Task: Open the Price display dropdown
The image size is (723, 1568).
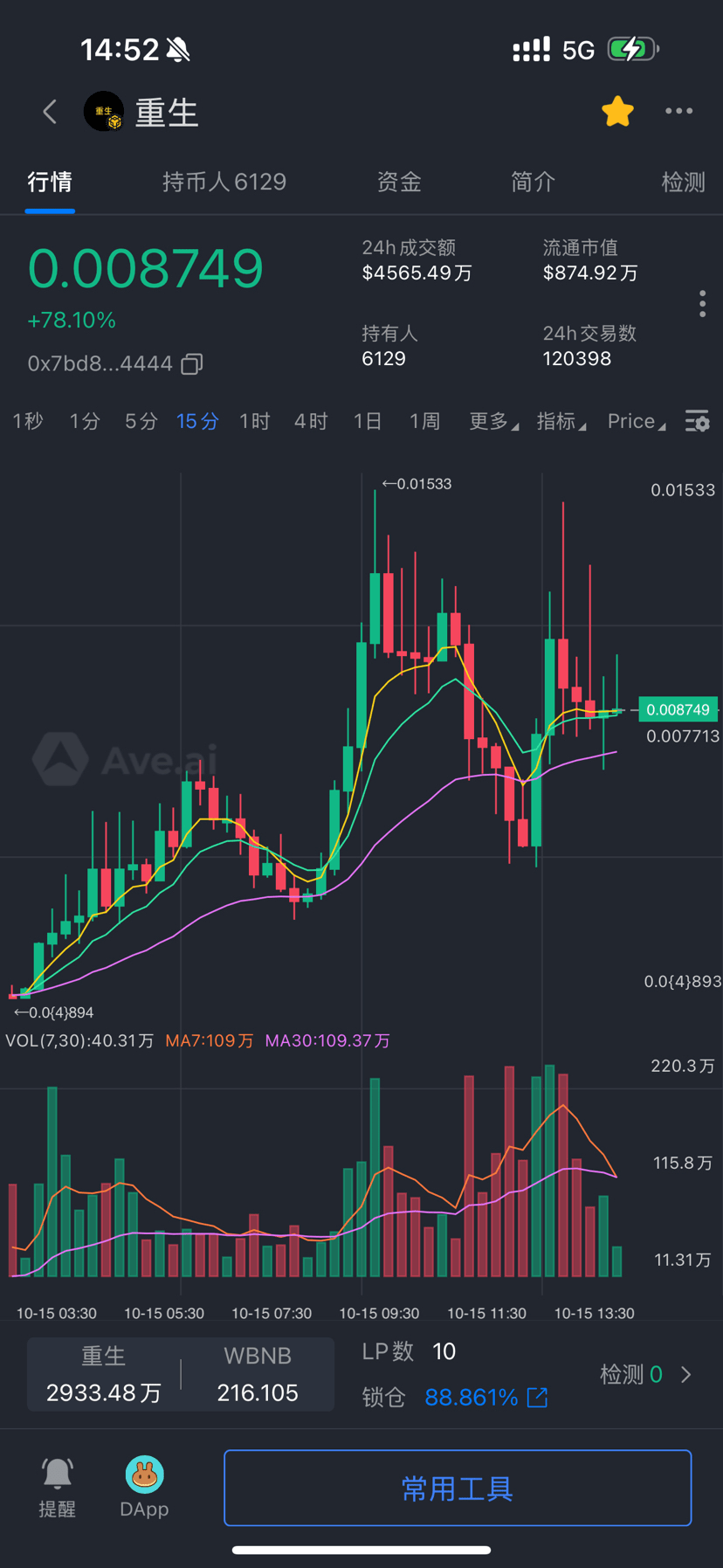Action: click(x=636, y=421)
